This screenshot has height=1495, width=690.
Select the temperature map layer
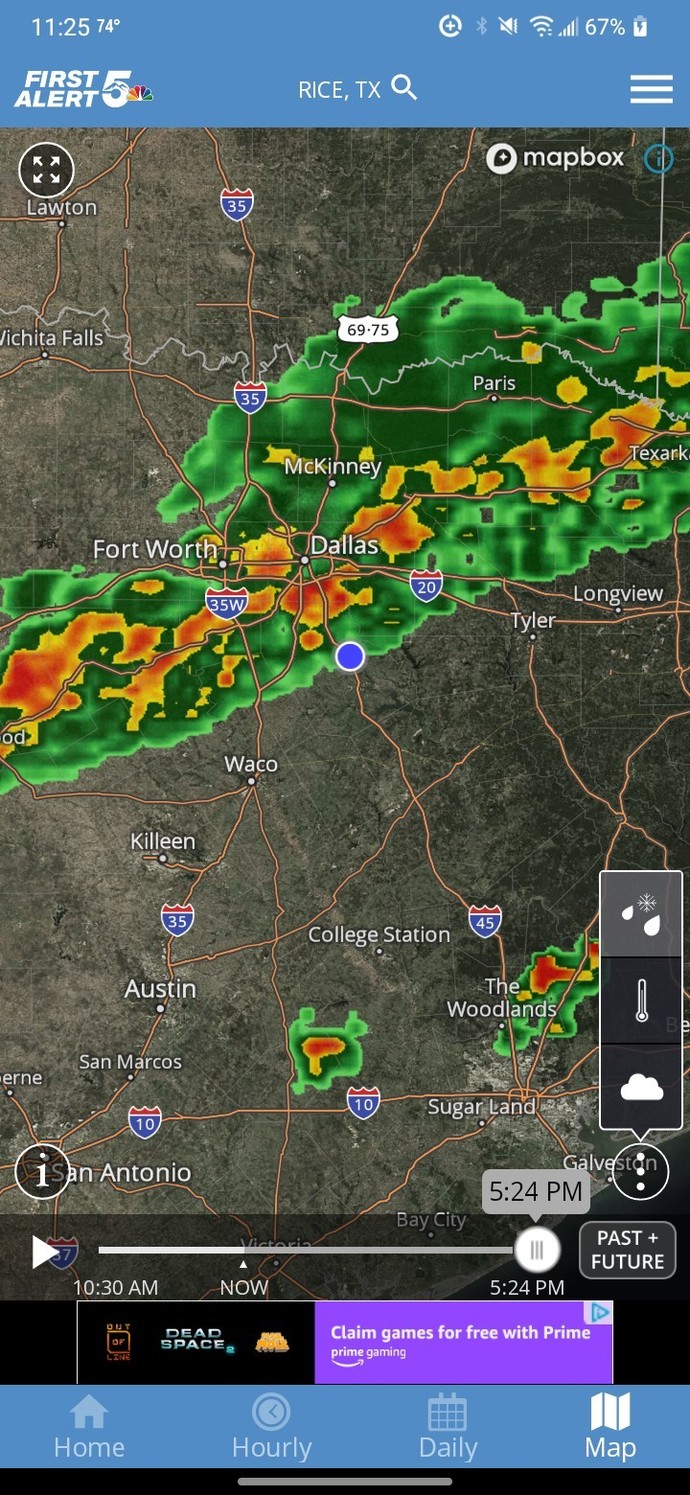pos(640,1001)
